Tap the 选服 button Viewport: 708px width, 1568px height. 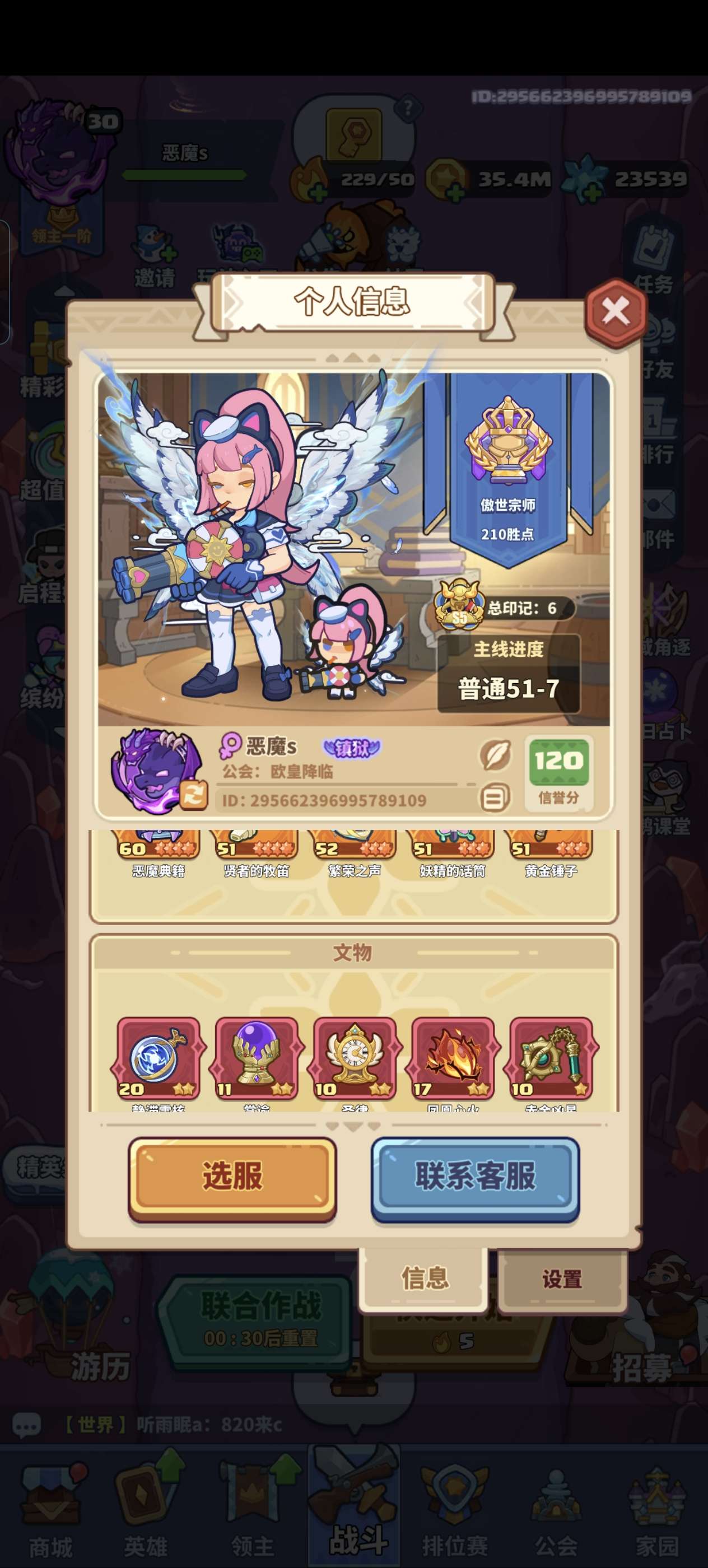(232, 1178)
